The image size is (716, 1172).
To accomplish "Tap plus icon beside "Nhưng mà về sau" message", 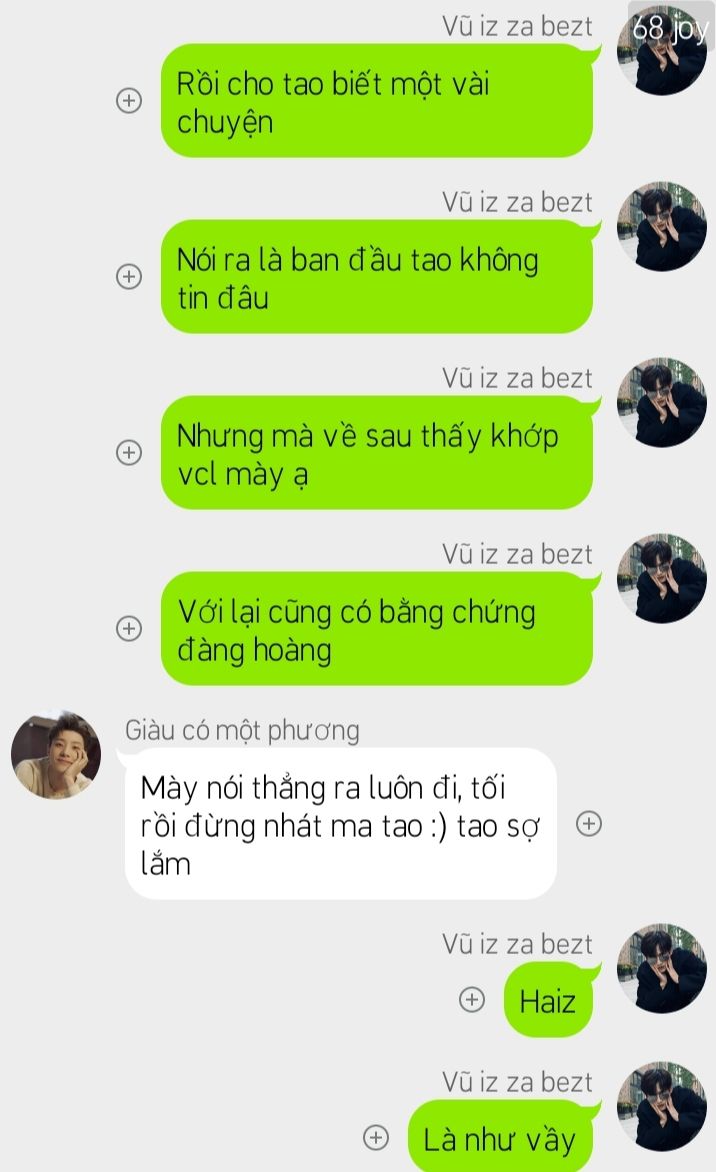I will [x=129, y=452].
